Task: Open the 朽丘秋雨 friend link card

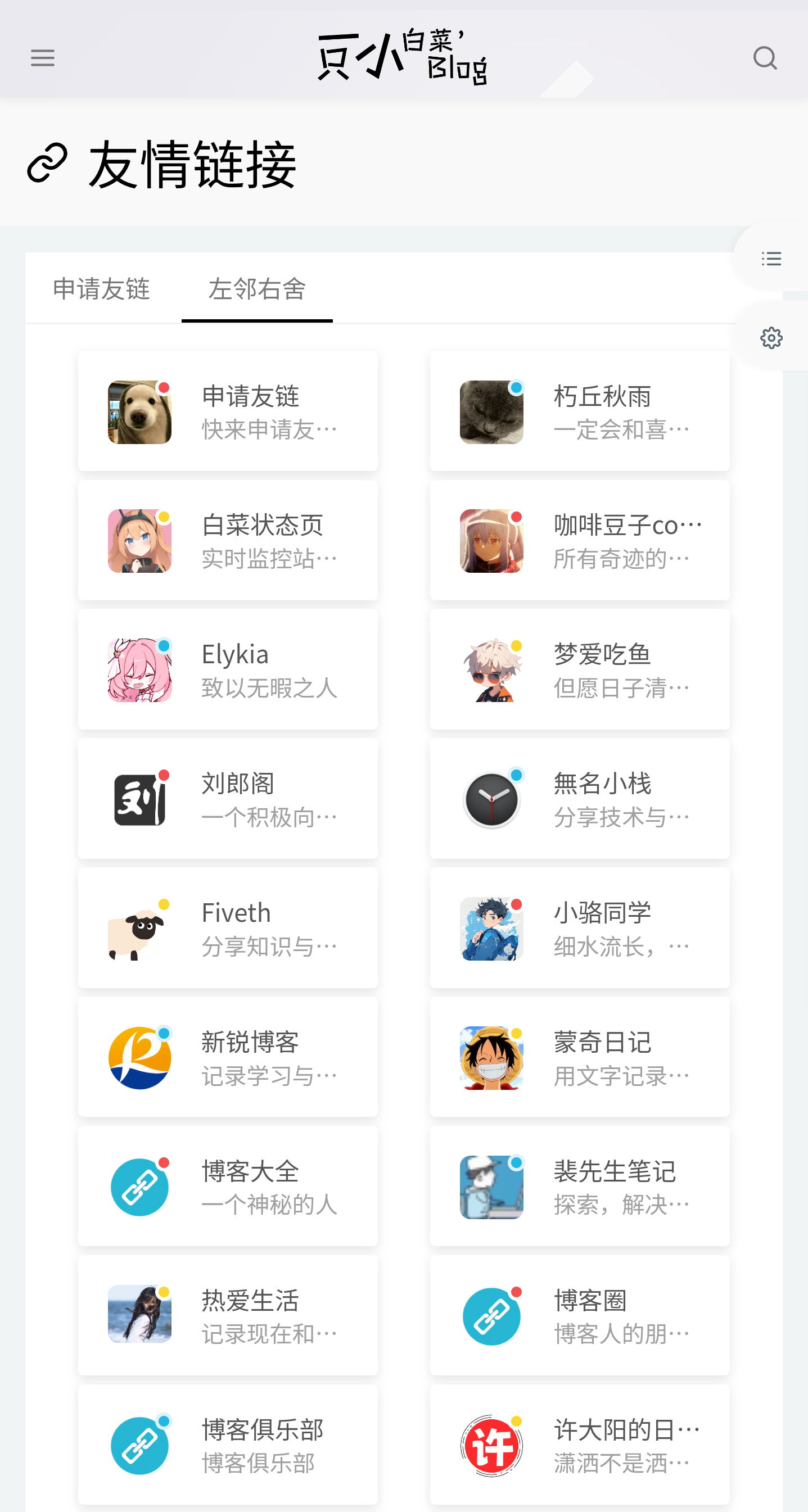Action: (580, 411)
